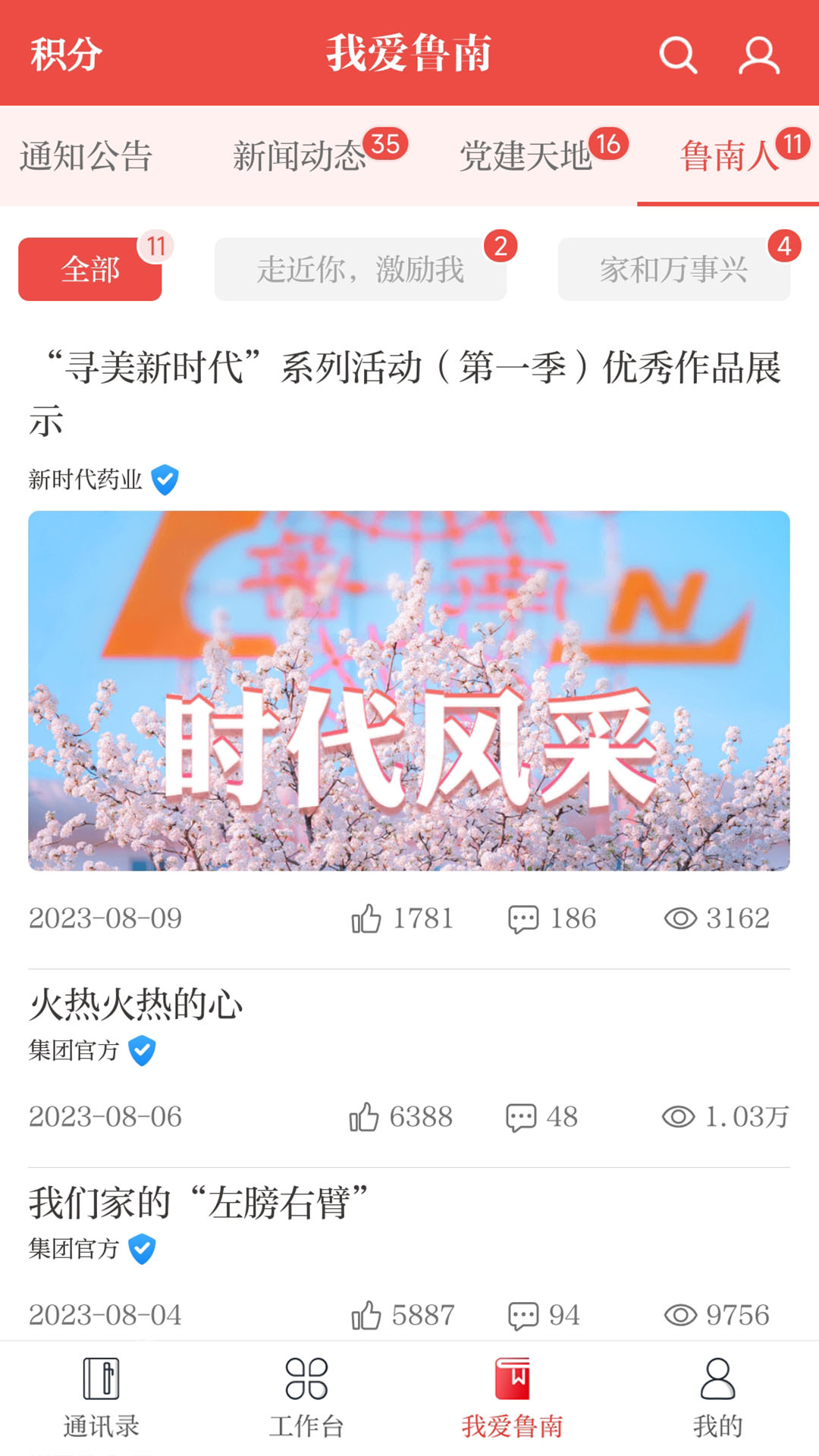Open the search icon in the header
The width and height of the screenshot is (819, 1456).
pyautogui.click(x=677, y=55)
